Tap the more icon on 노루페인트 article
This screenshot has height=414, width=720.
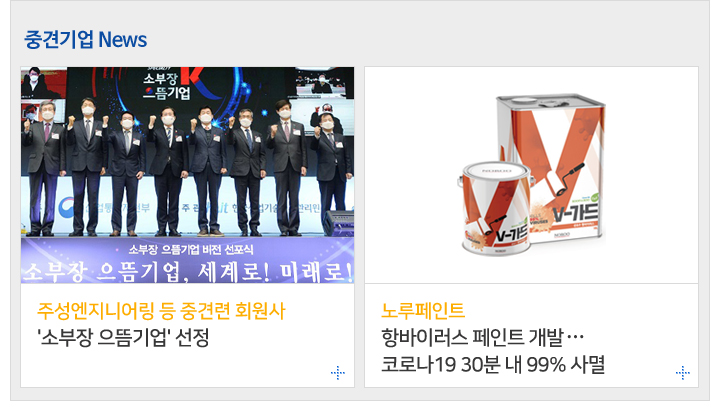point(683,373)
